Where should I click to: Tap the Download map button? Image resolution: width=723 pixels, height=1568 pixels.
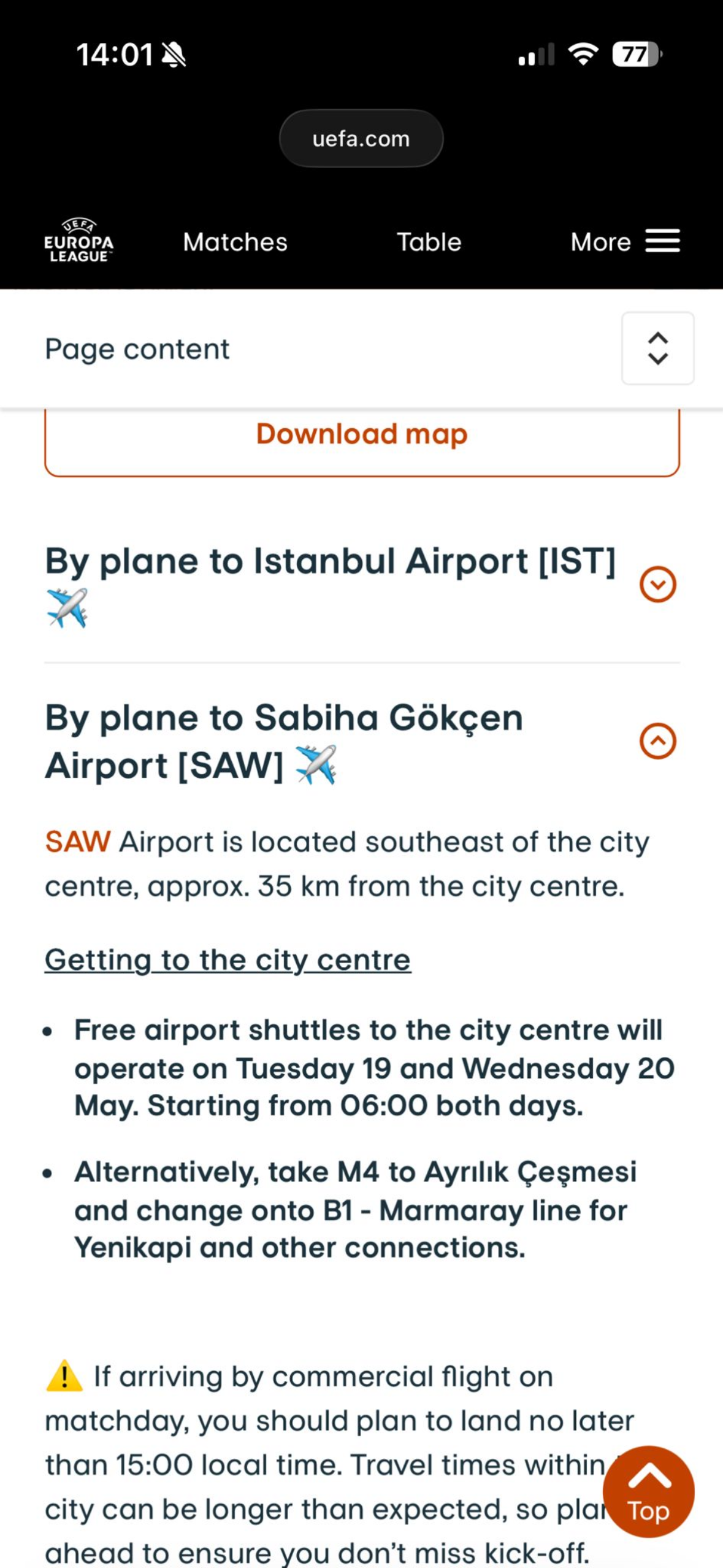362,436
